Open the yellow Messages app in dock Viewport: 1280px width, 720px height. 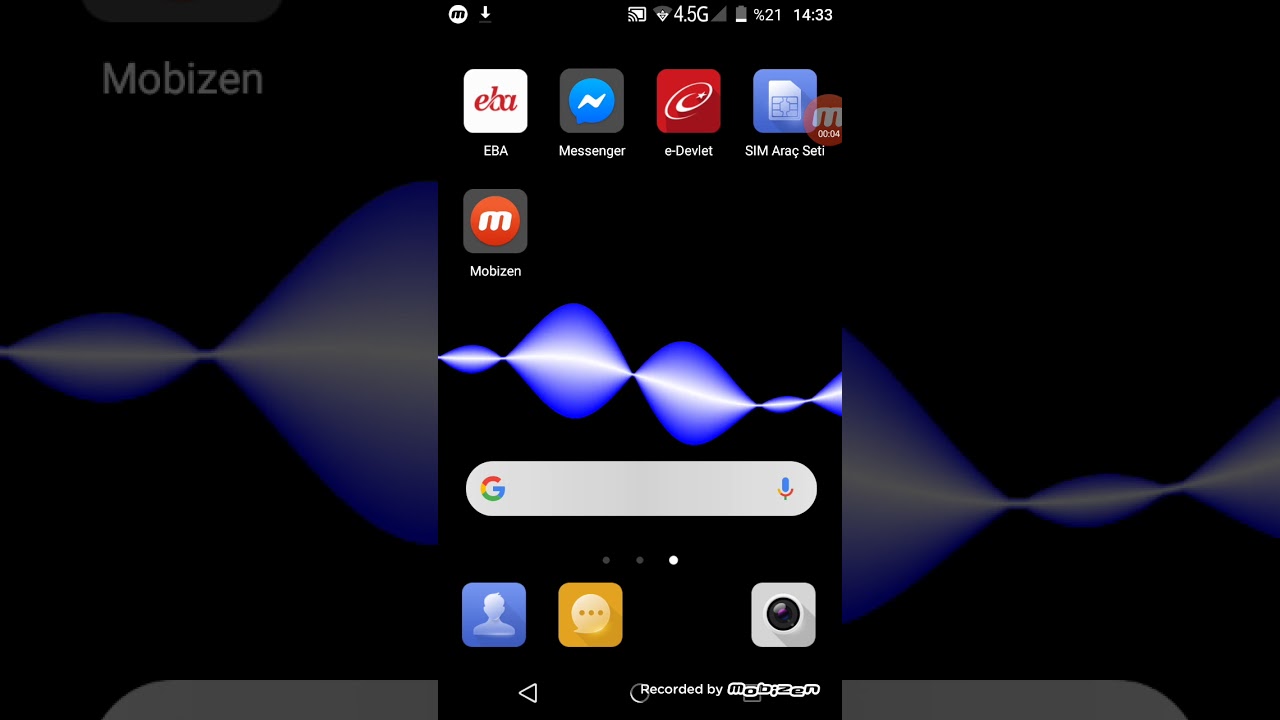(x=590, y=615)
